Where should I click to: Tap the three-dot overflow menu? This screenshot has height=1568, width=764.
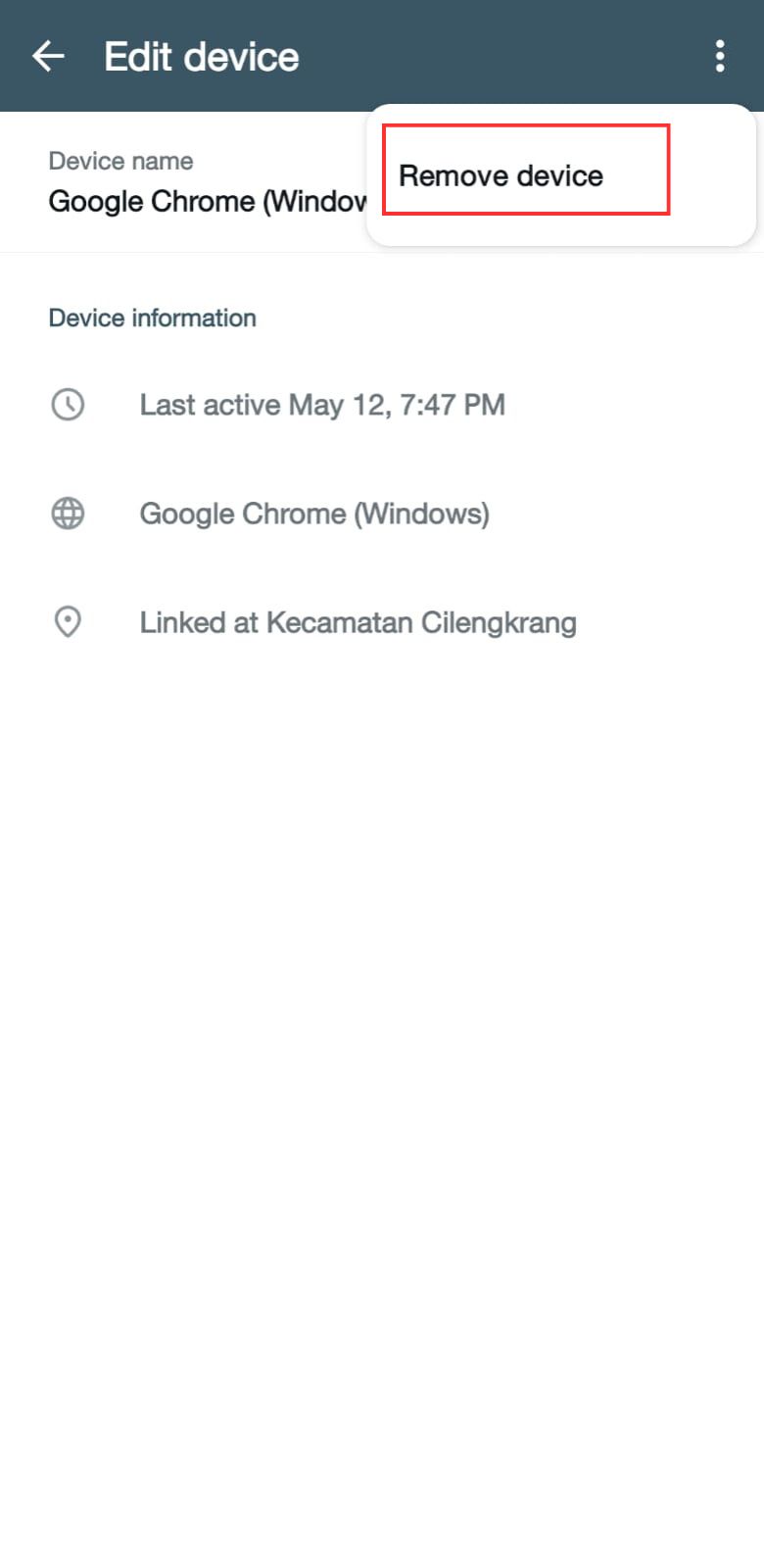[720, 56]
